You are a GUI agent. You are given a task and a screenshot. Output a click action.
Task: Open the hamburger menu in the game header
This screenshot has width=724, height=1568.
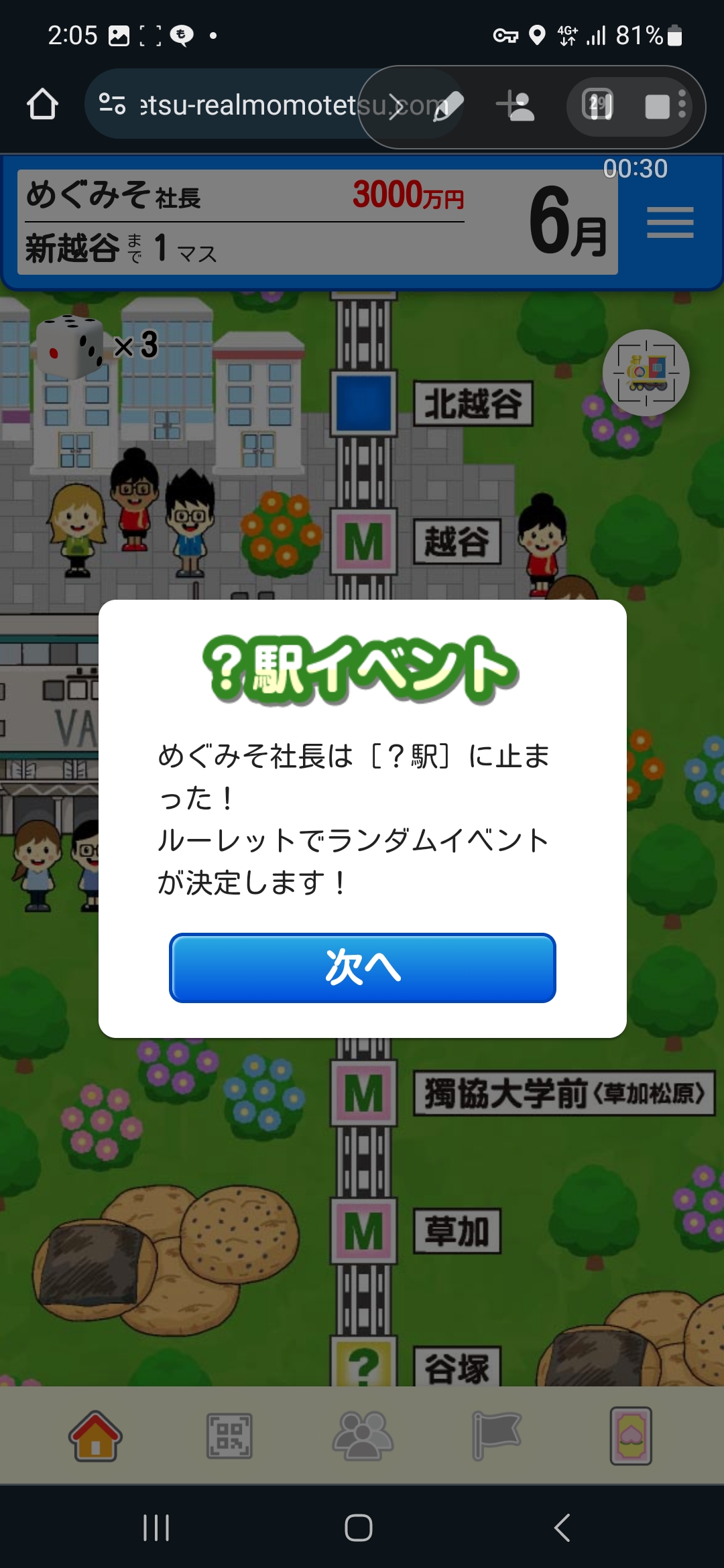pyautogui.click(x=670, y=222)
